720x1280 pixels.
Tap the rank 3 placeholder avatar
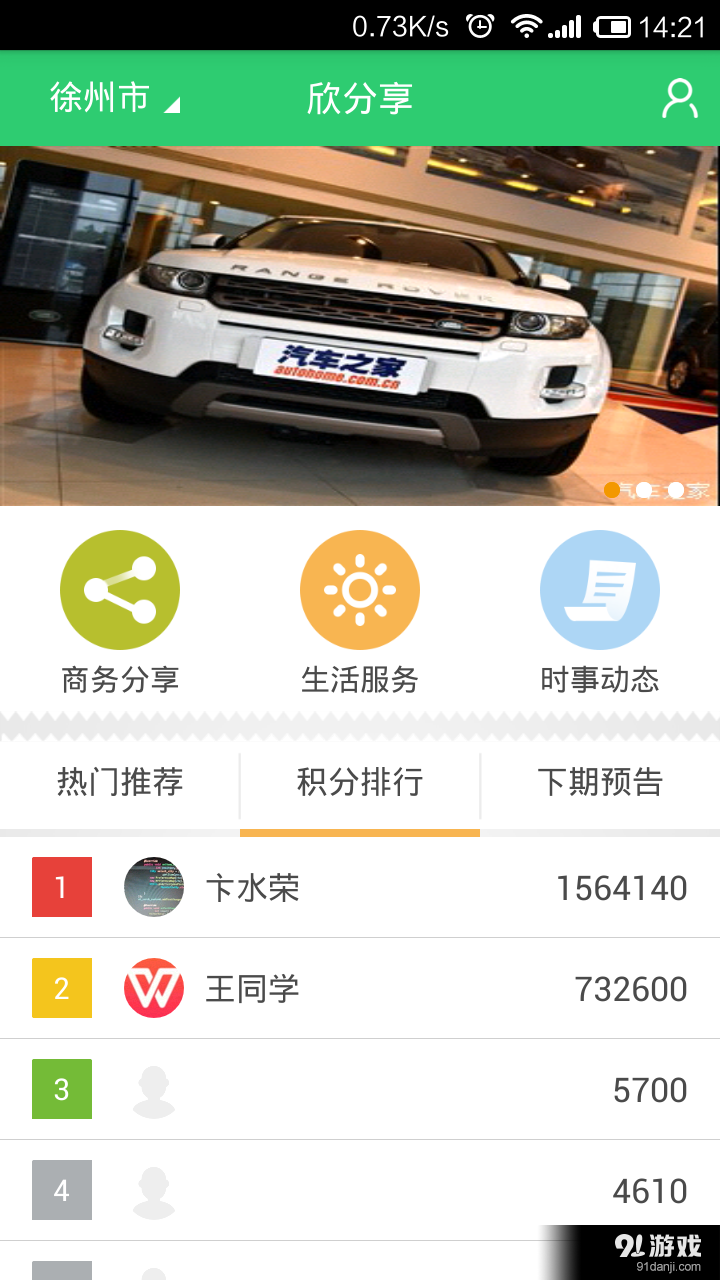point(153,1089)
